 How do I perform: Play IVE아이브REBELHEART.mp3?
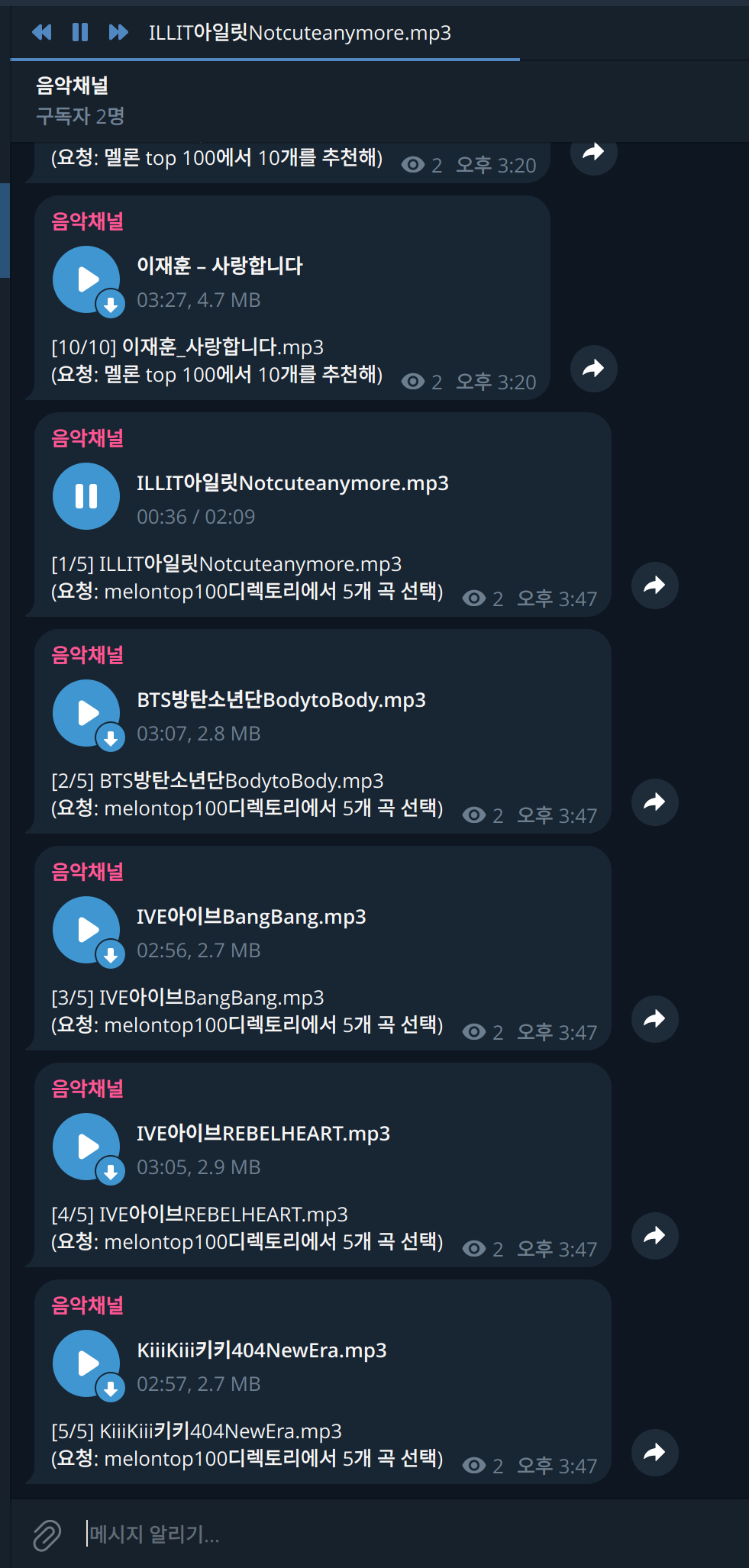click(x=86, y=1147)
